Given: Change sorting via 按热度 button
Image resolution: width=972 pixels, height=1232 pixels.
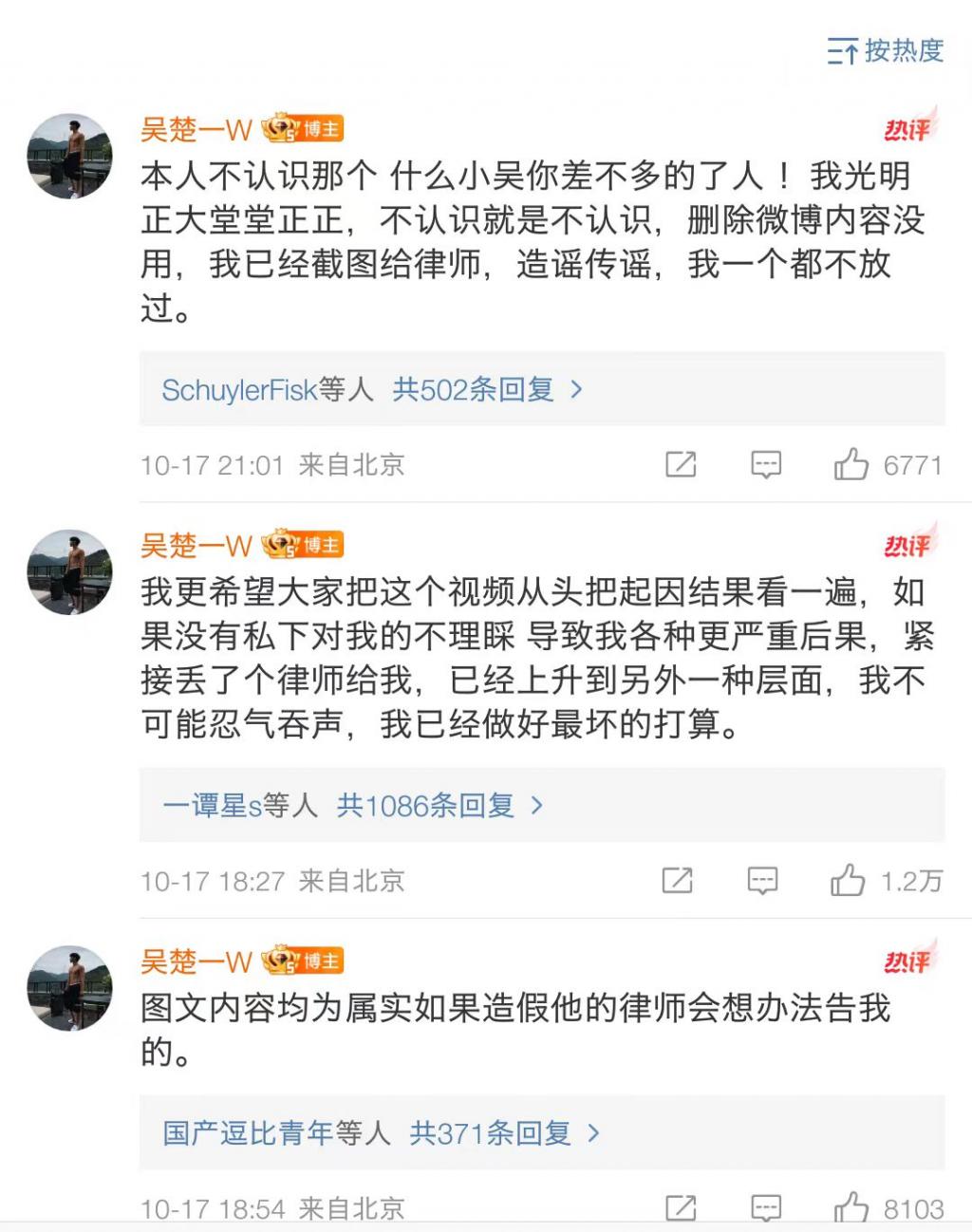Looking at the screenshot, I should [885, 50].
